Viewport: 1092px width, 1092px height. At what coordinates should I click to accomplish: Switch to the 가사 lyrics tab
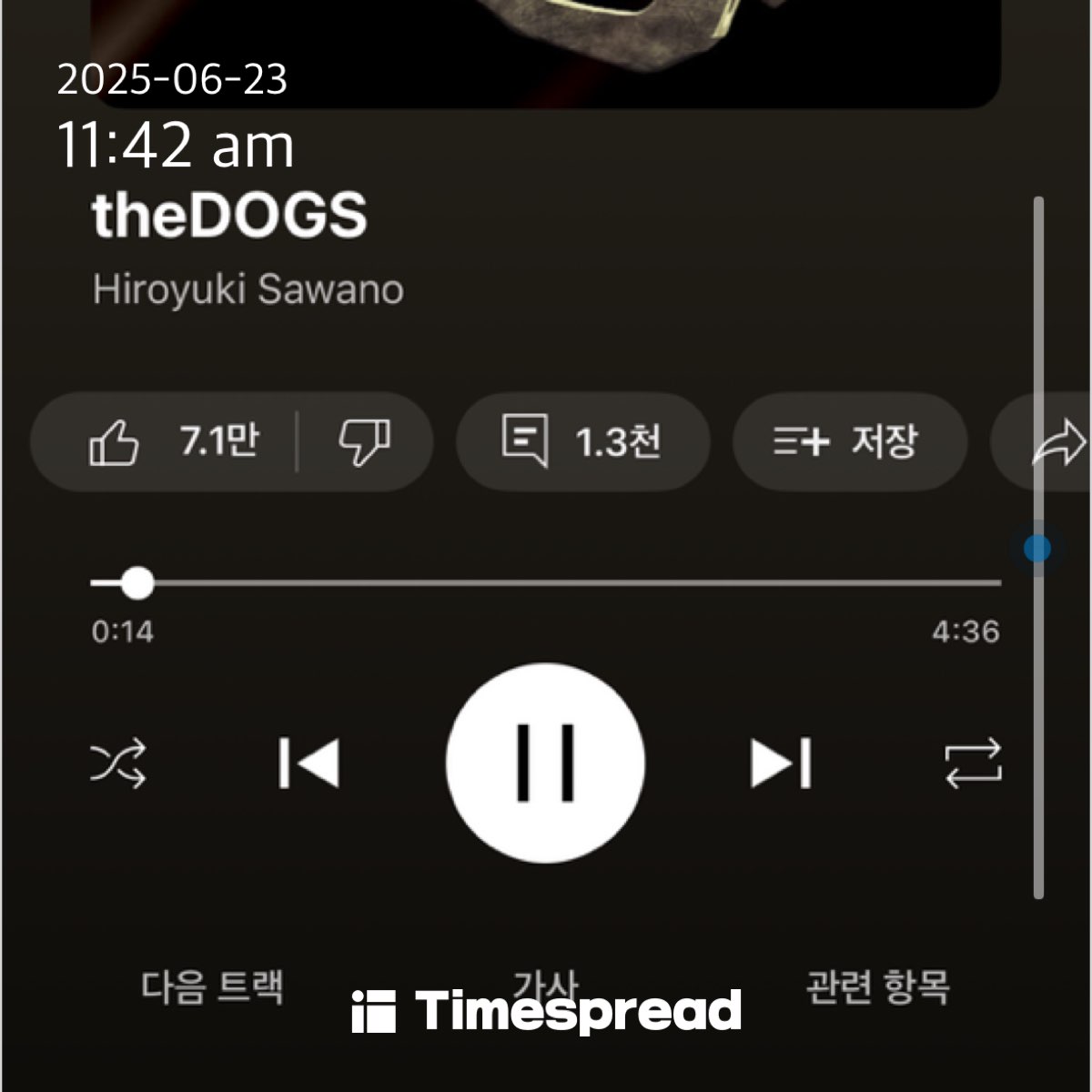pyautogui.click(x=545, y=983)
